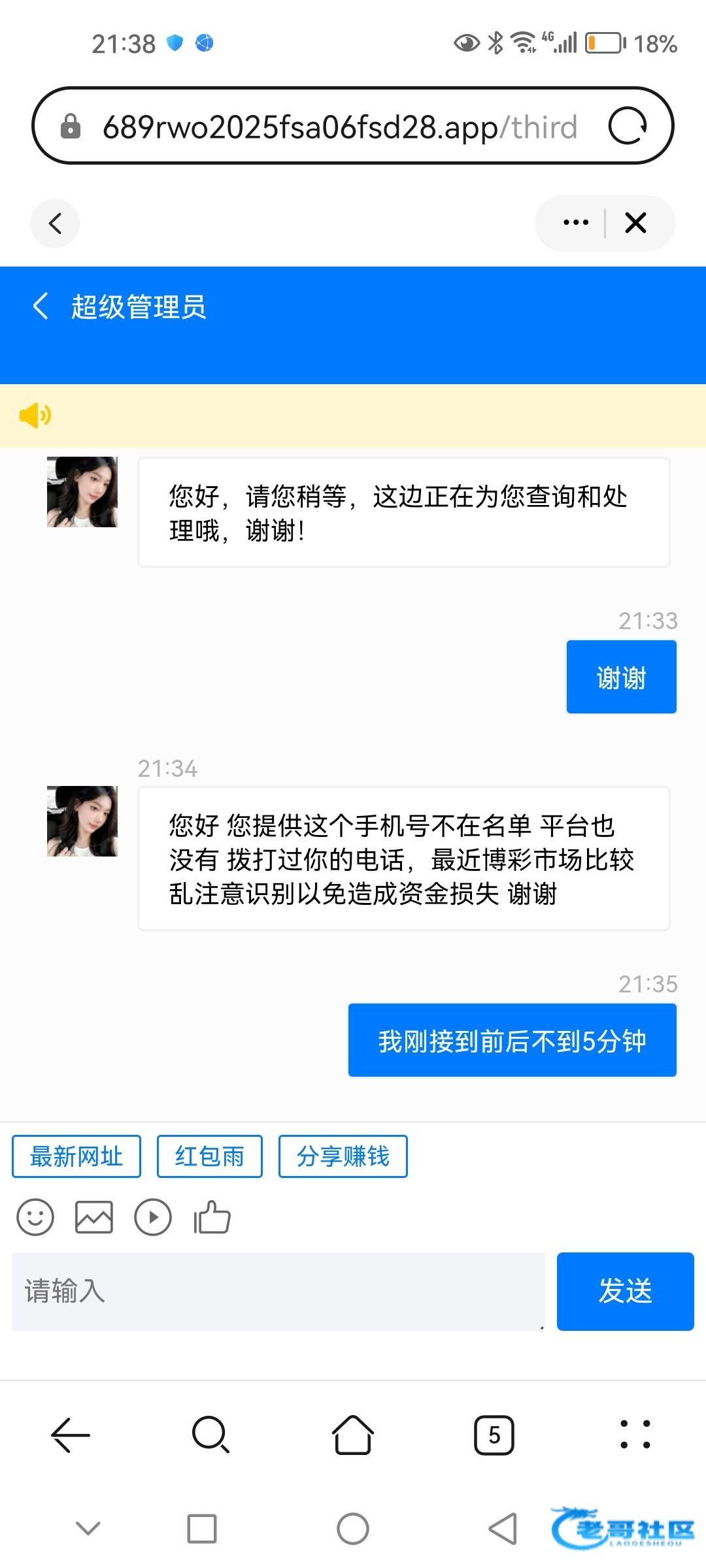Open the browser search icon
Screen dimensions: 706x1568
[210, 1435]
